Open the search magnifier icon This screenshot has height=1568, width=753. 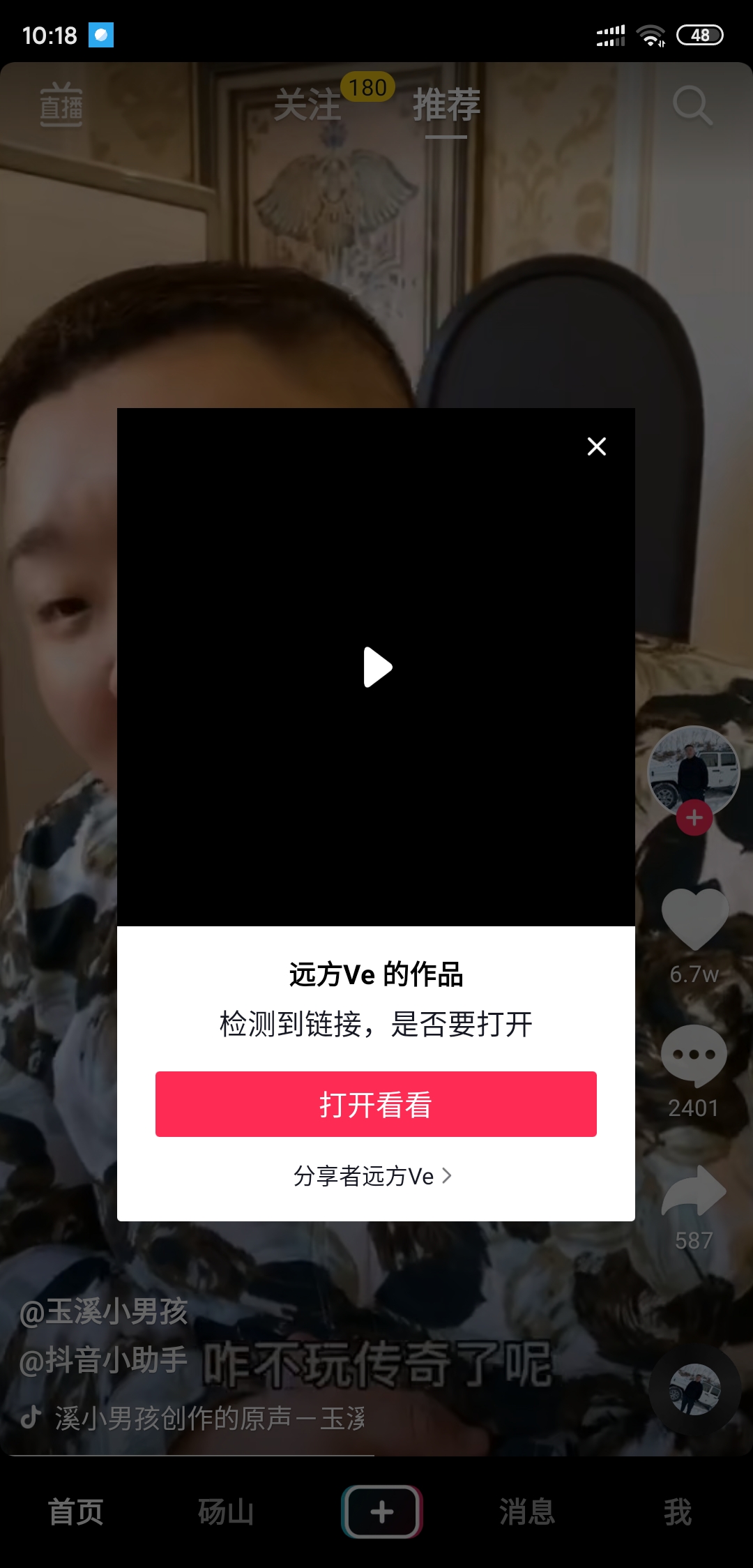(692, 106)
